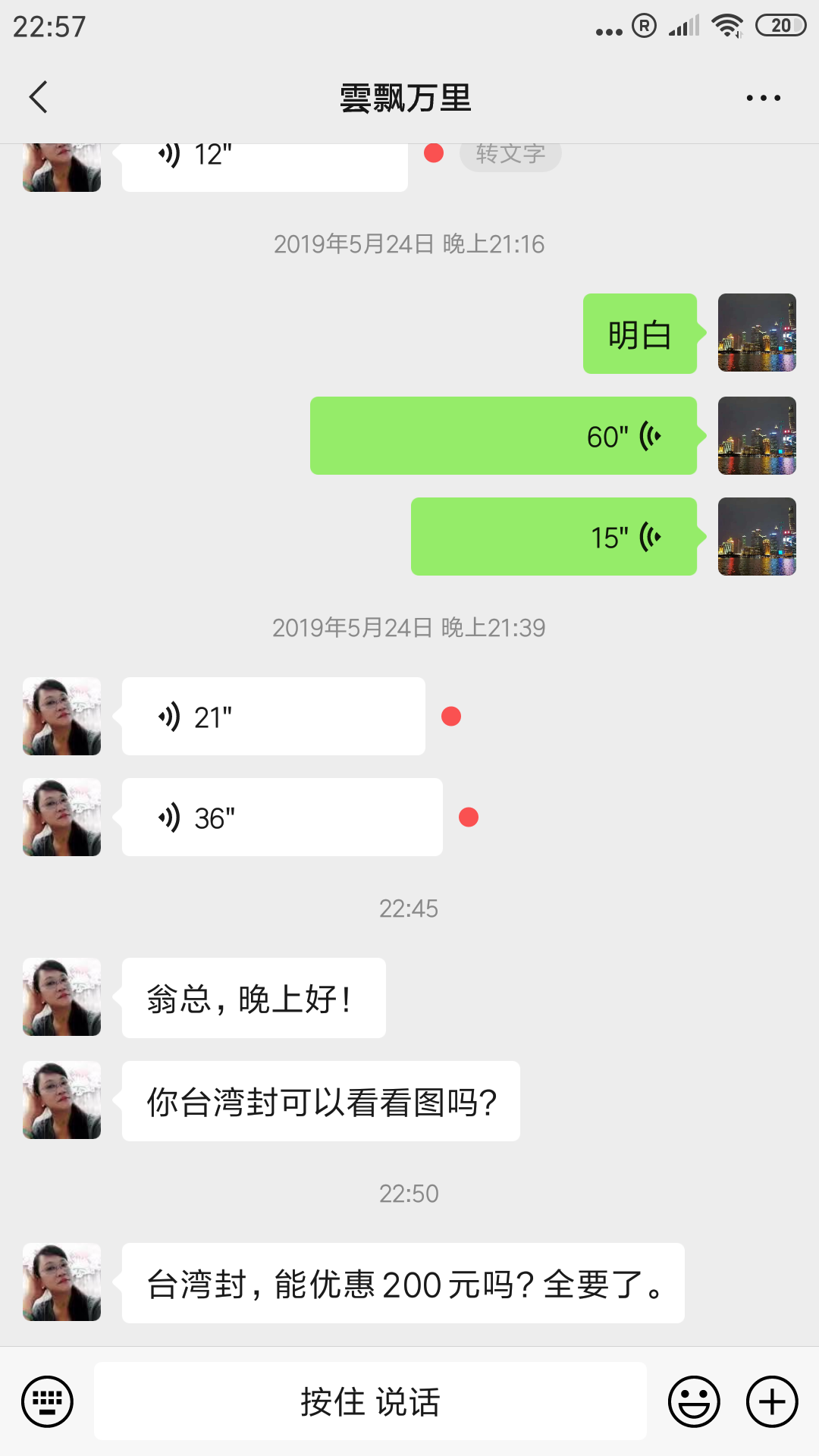Open the plus attachments menu

(772, 1401)
